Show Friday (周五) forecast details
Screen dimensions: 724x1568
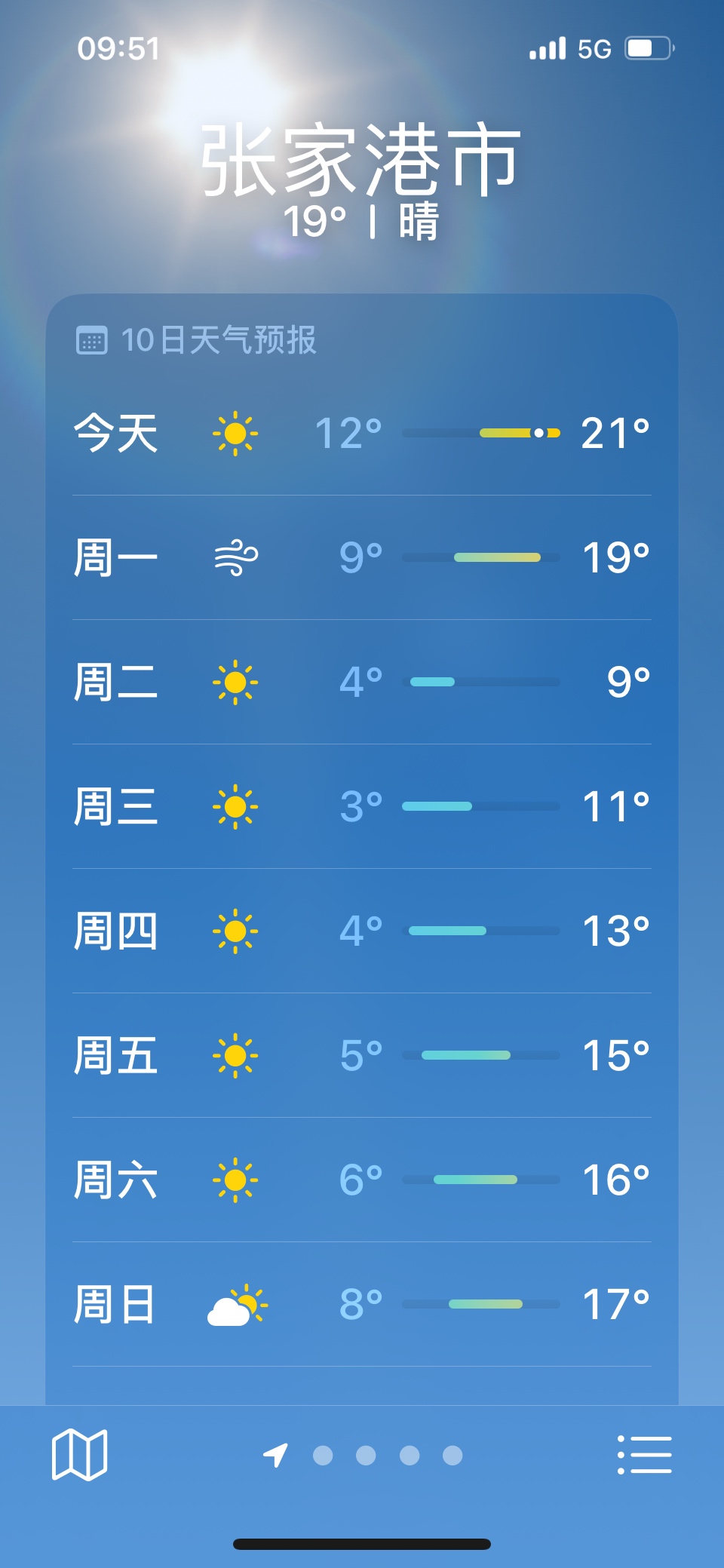tap(362, 1055)
